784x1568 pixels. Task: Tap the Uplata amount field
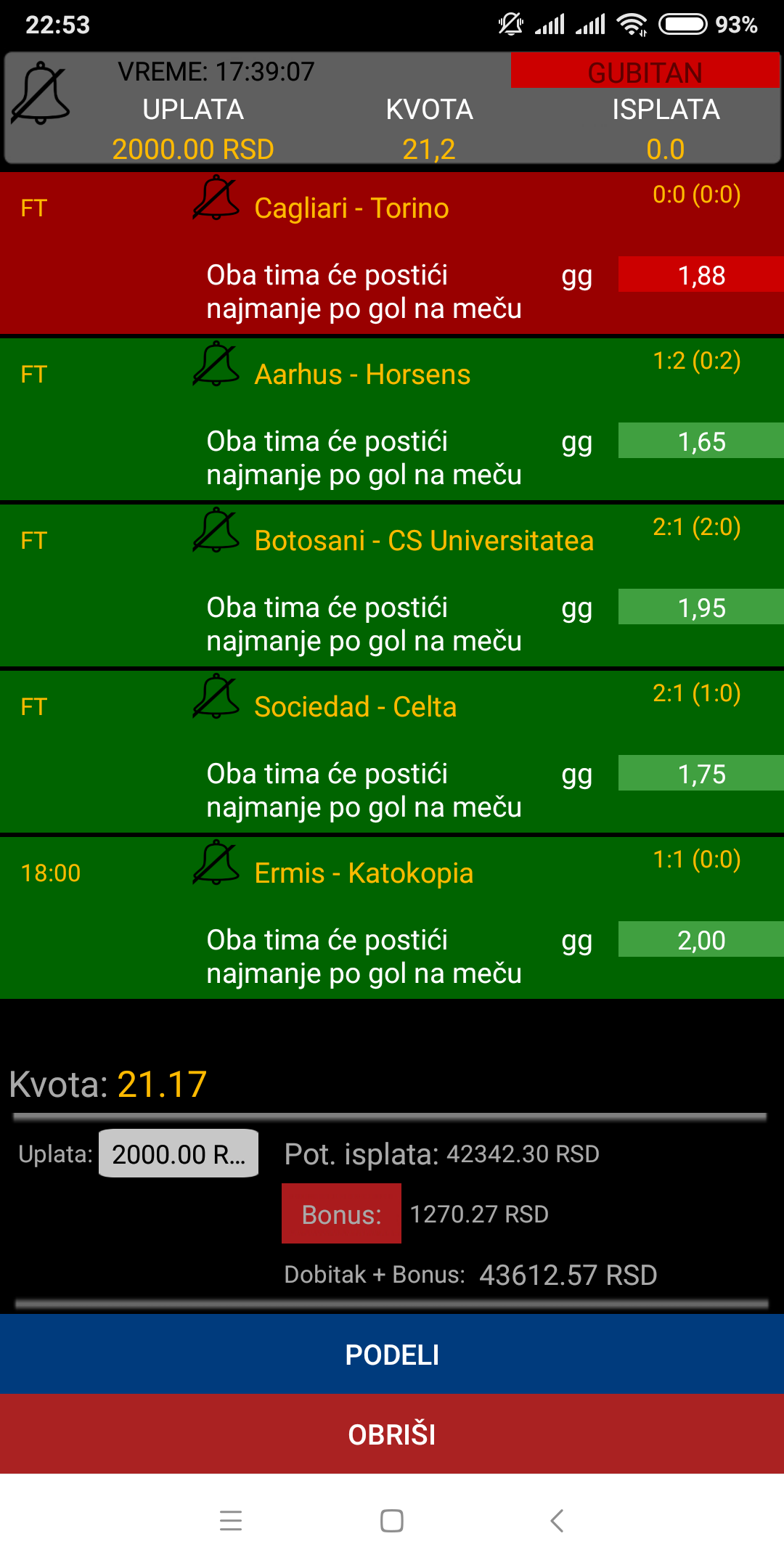tap(179, 1153)
